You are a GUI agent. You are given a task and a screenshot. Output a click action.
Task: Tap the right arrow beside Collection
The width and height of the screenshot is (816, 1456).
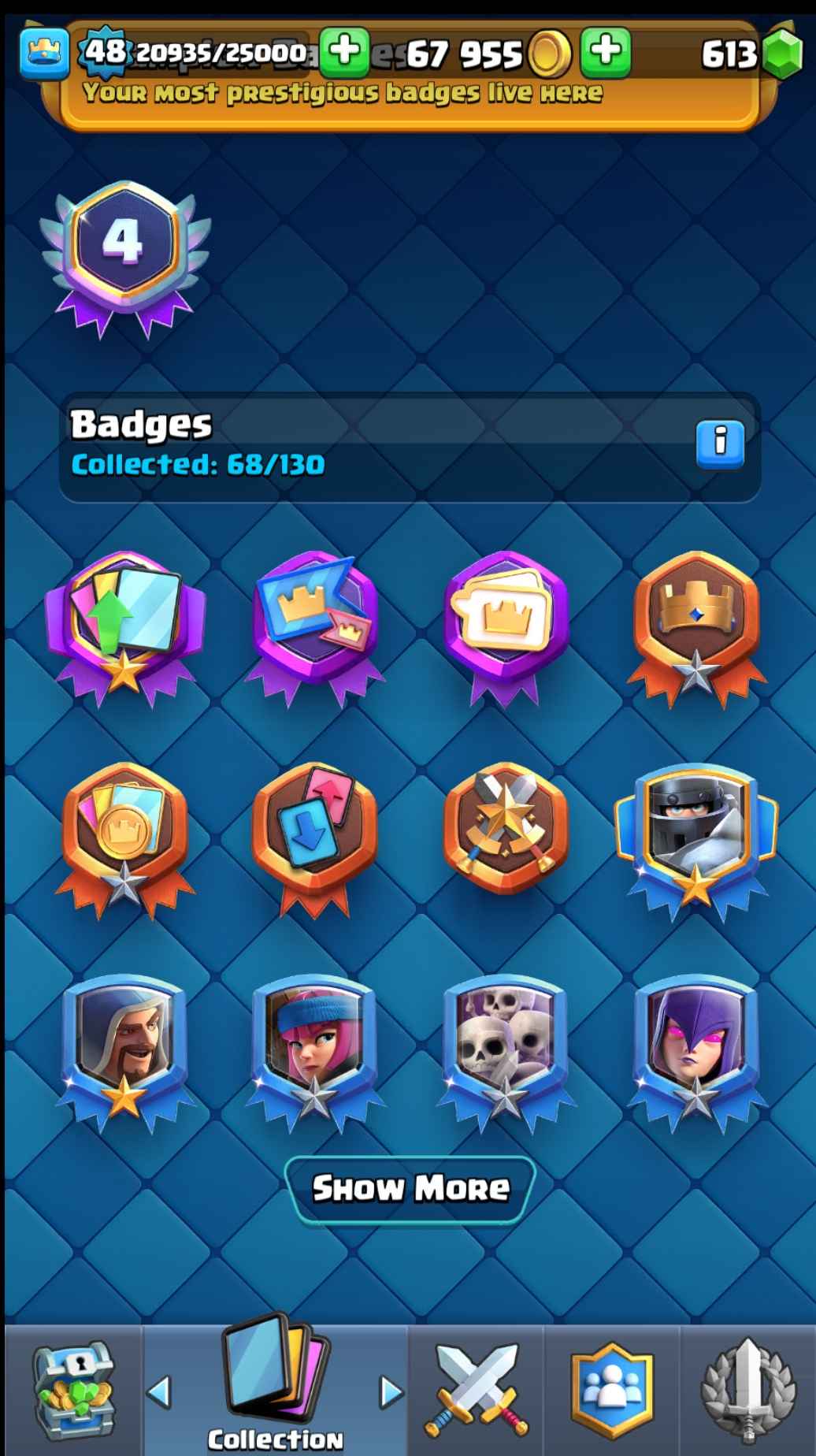pyautogui.click(x=390, y=1392)
